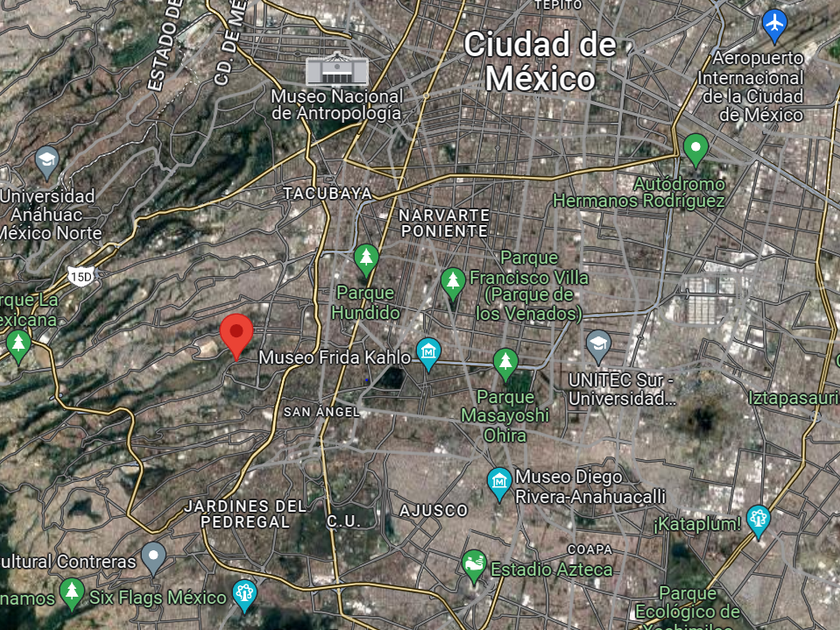The height and width of the screenshot is (630, 840).
Task: Select Universidad Anáhuac México Norte marker
Action: click(47, 163)
